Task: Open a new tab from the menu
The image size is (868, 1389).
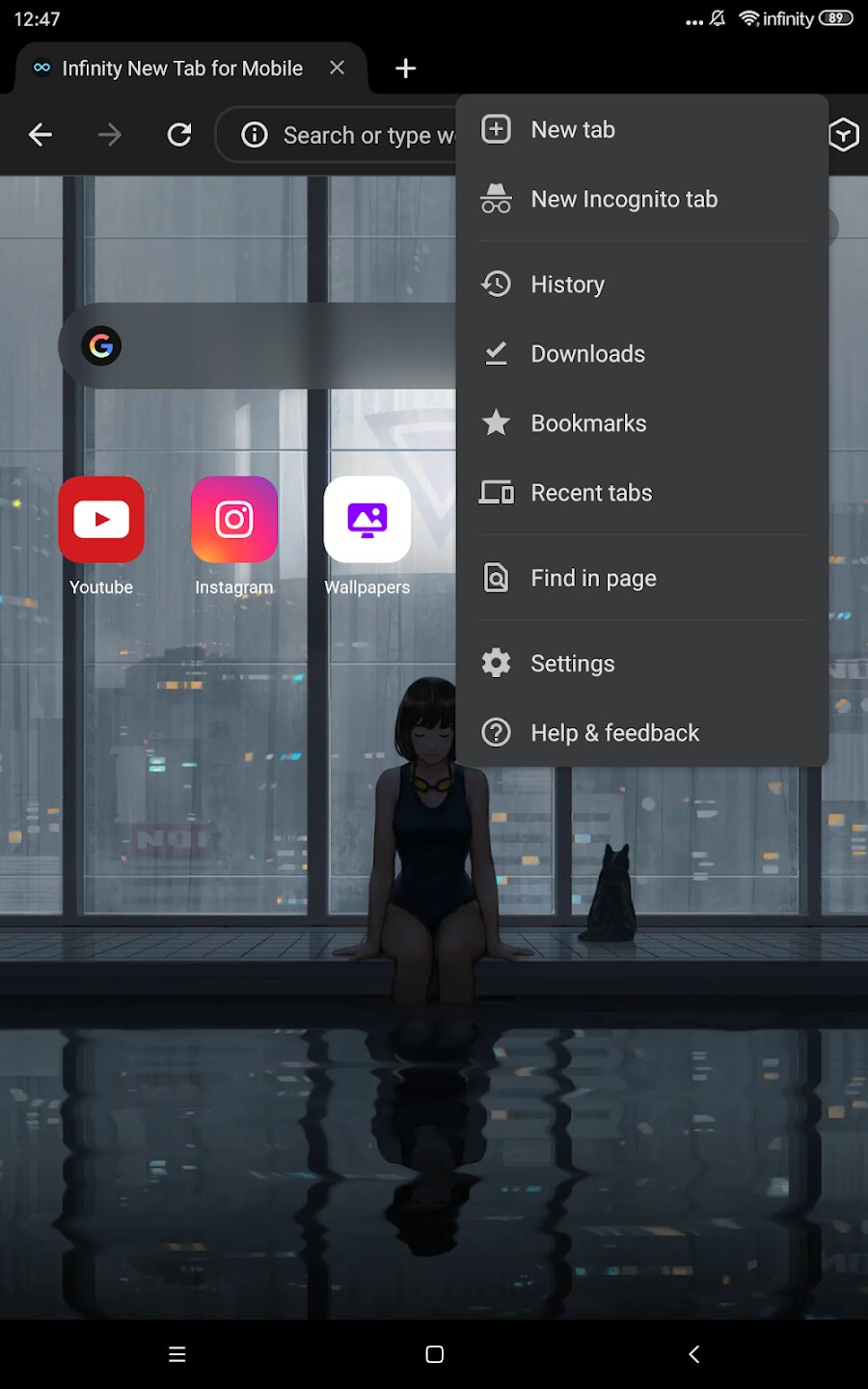Action: [573, 129]
